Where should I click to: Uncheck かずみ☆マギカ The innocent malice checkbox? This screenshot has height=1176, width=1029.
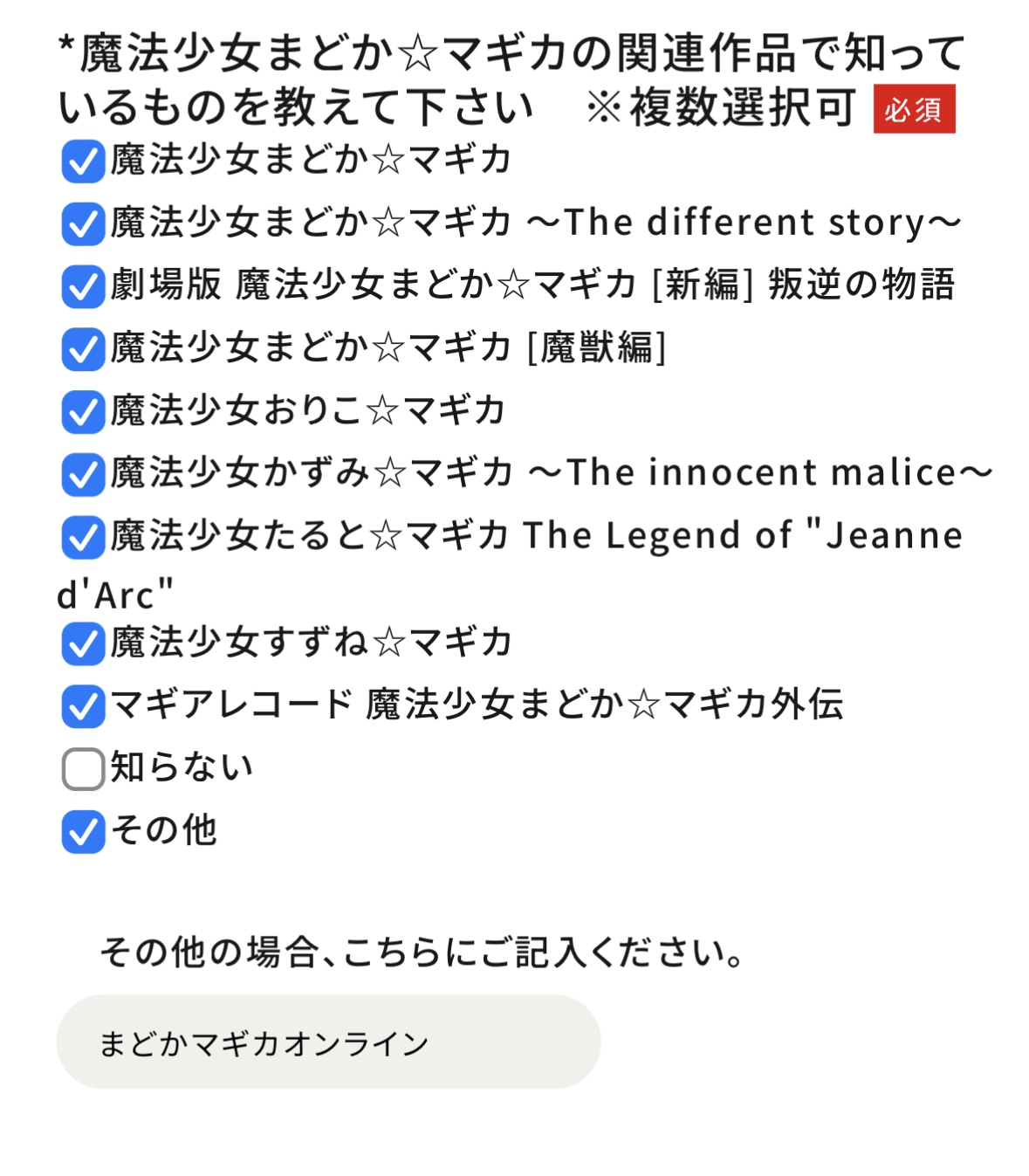coord(83,474)
